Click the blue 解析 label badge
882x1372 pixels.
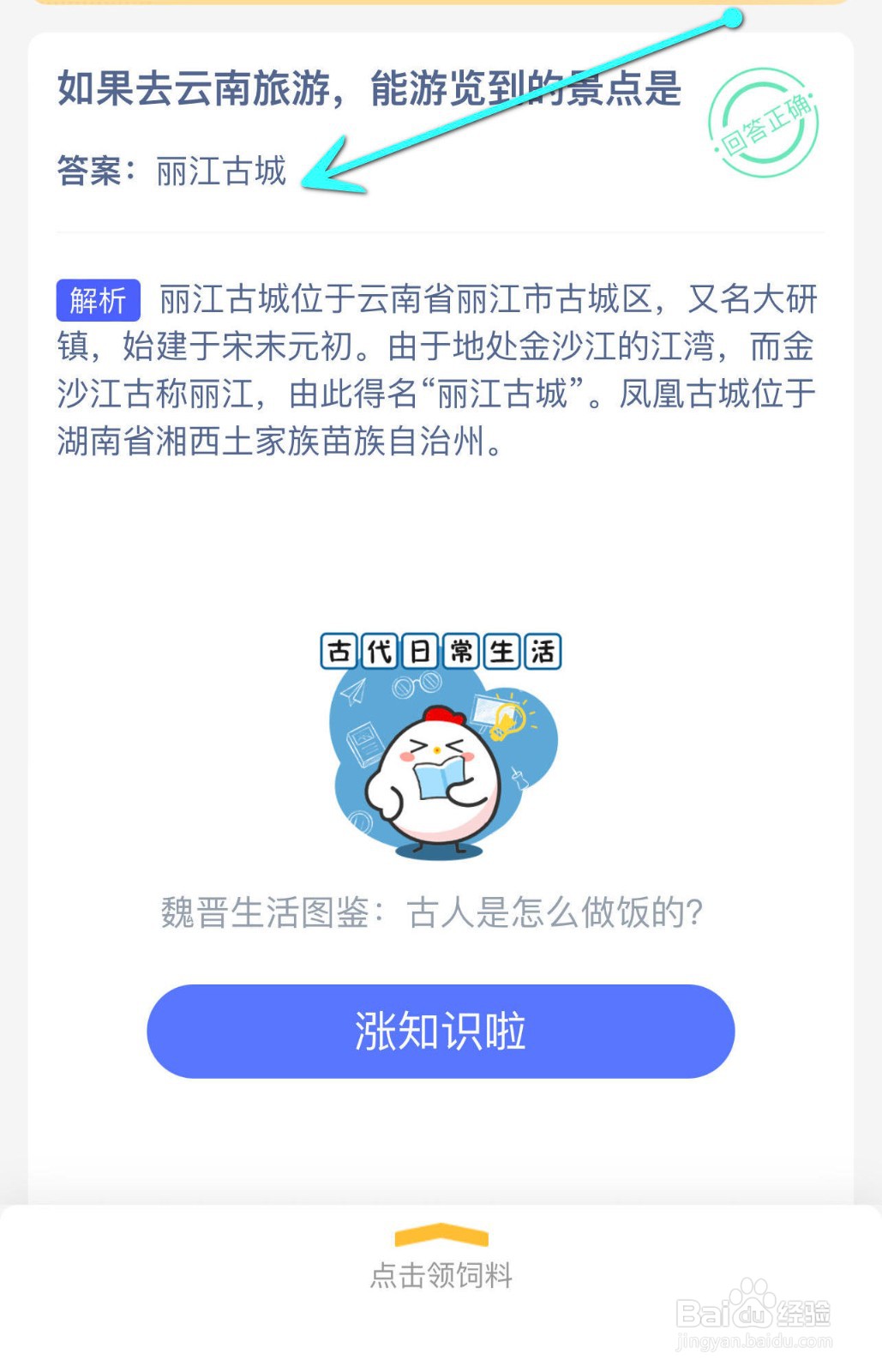98,299
